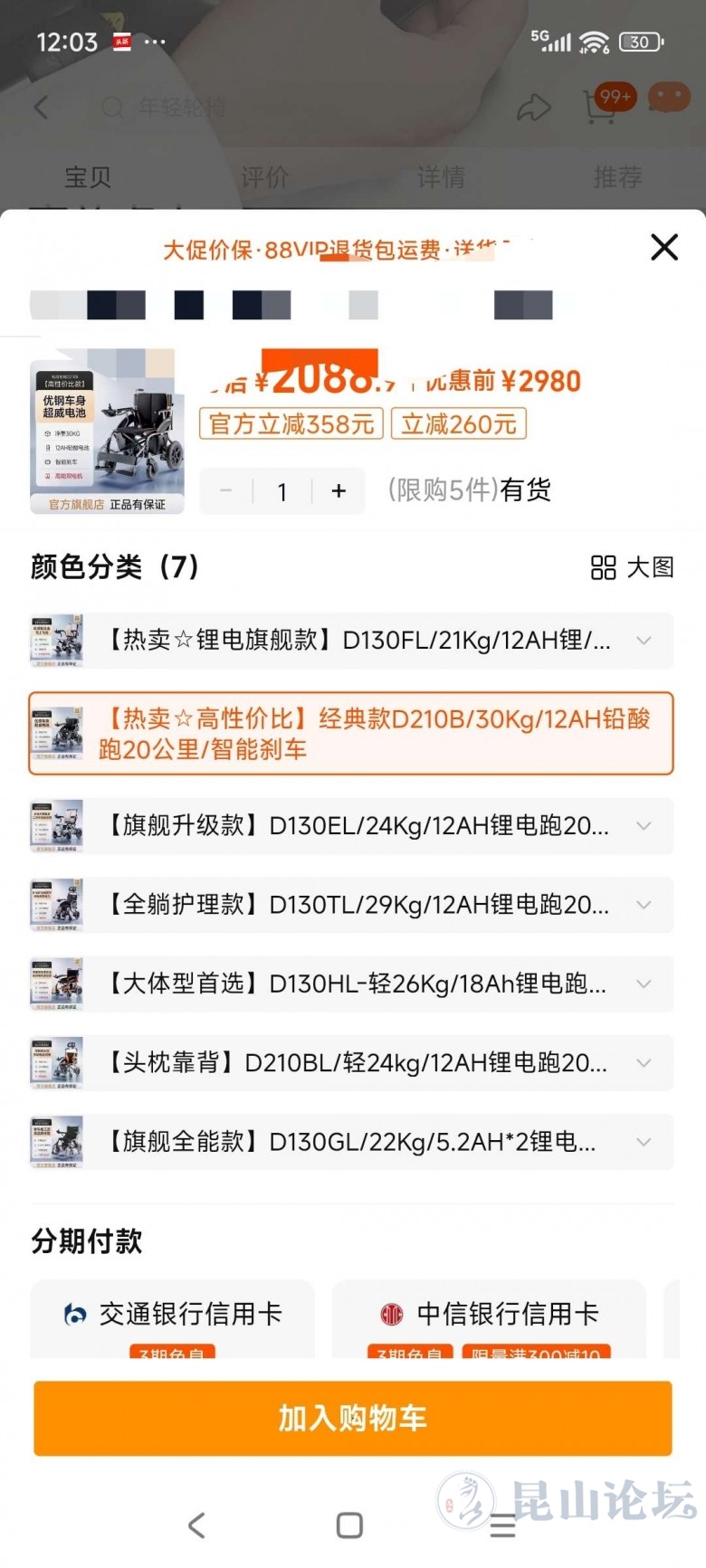Choose 交通银行信用卡 installment payment
Viewport: 706px width, 1568px height.
tap(173, 1316)
